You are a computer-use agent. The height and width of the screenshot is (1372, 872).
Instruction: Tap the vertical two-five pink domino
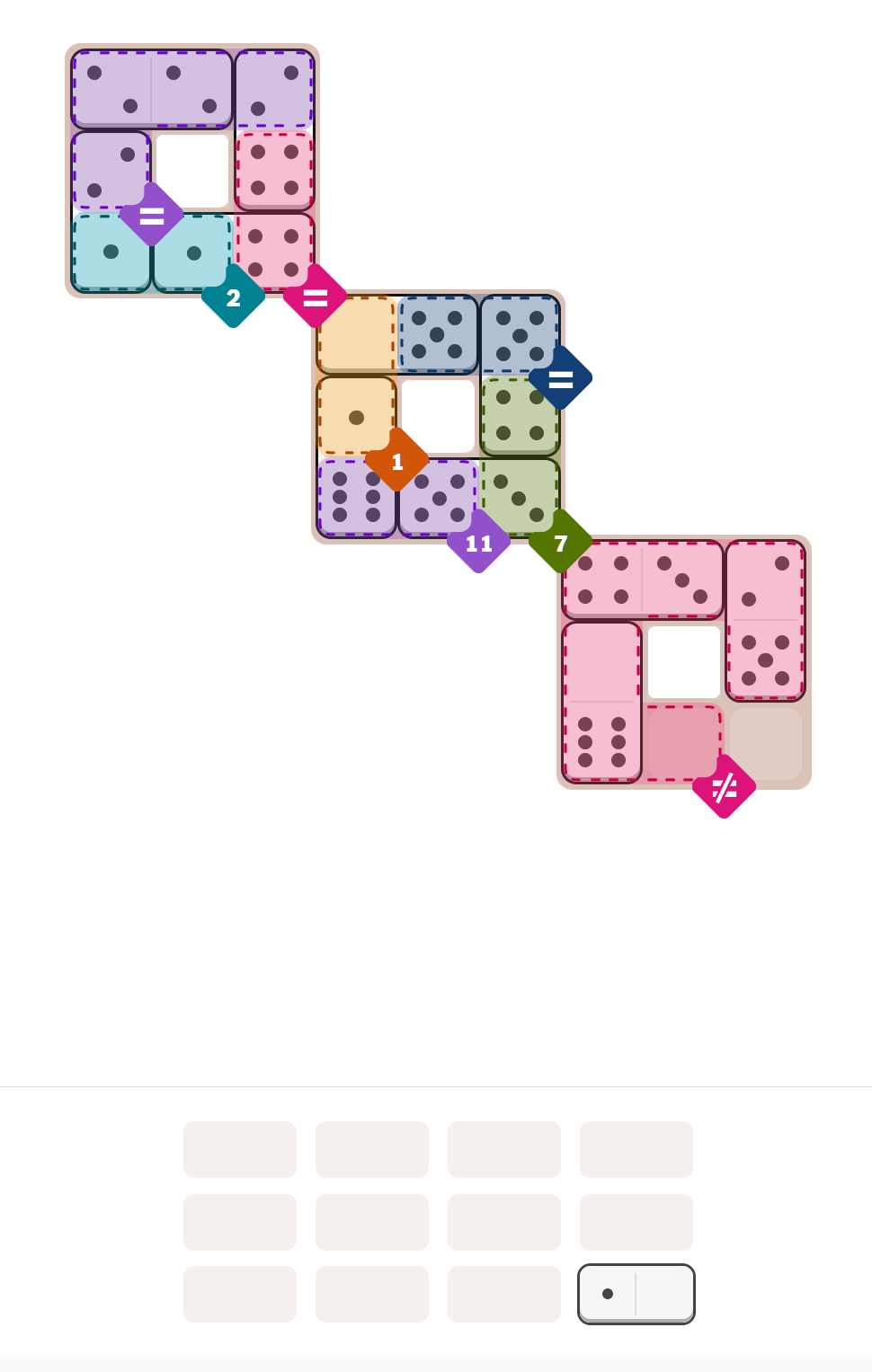coord(765,620)
